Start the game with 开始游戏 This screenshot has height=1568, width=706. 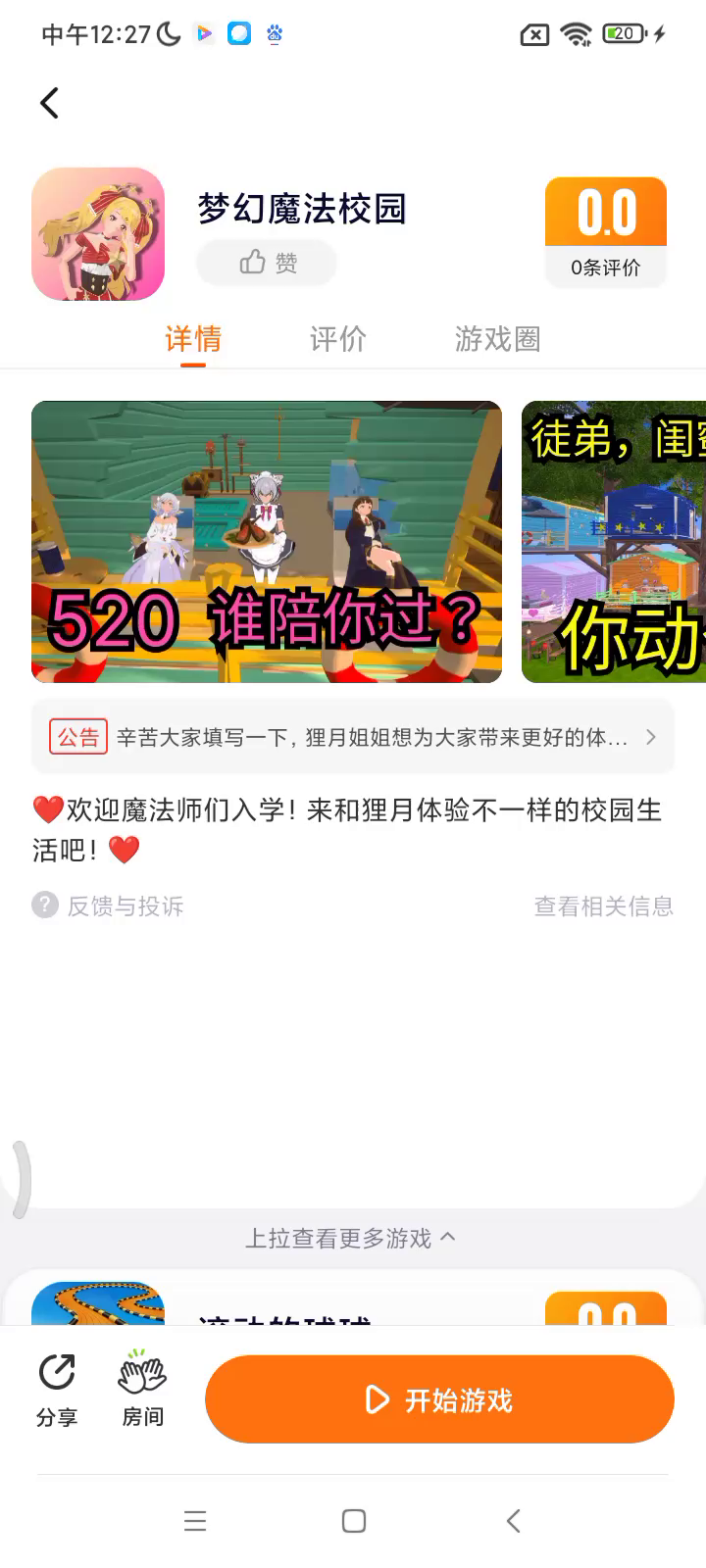pyautogui.click(x=439, y=1399)
